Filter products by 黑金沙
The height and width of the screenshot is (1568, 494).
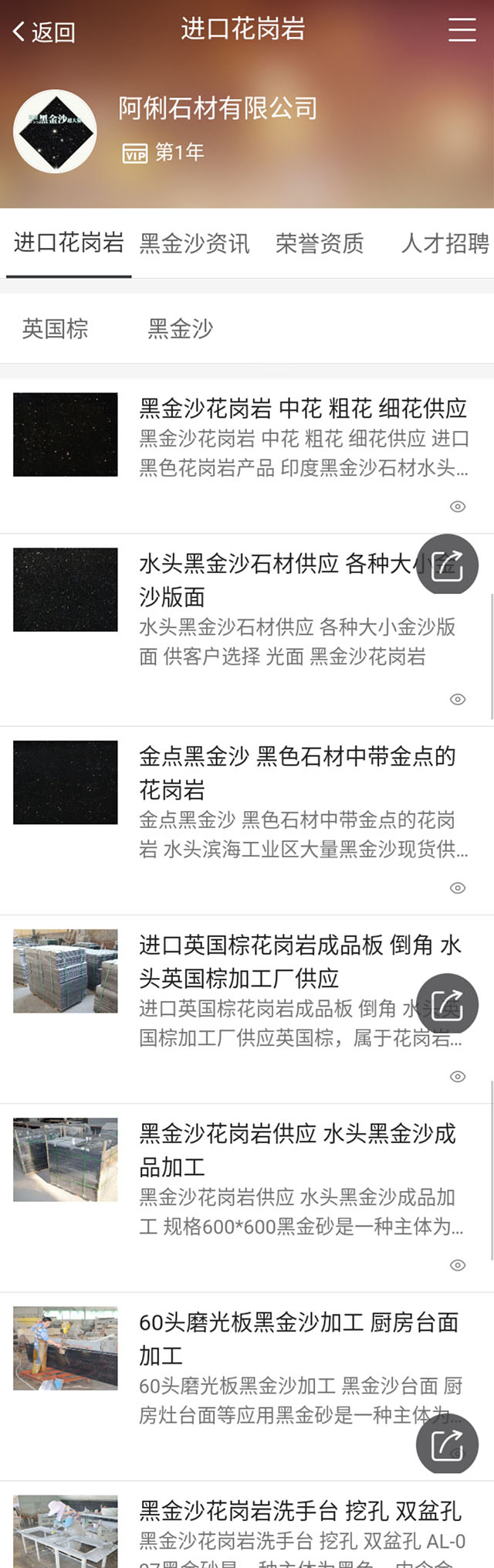pos(180,329)
